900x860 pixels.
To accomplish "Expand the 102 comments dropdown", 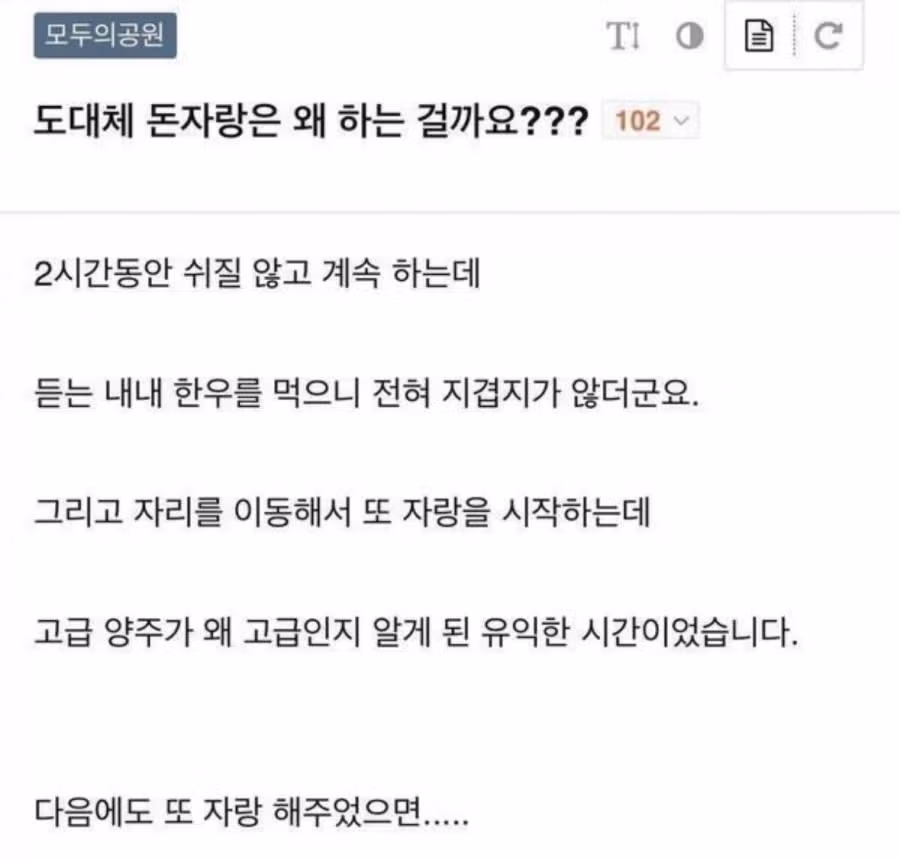I will coord(650,122).
